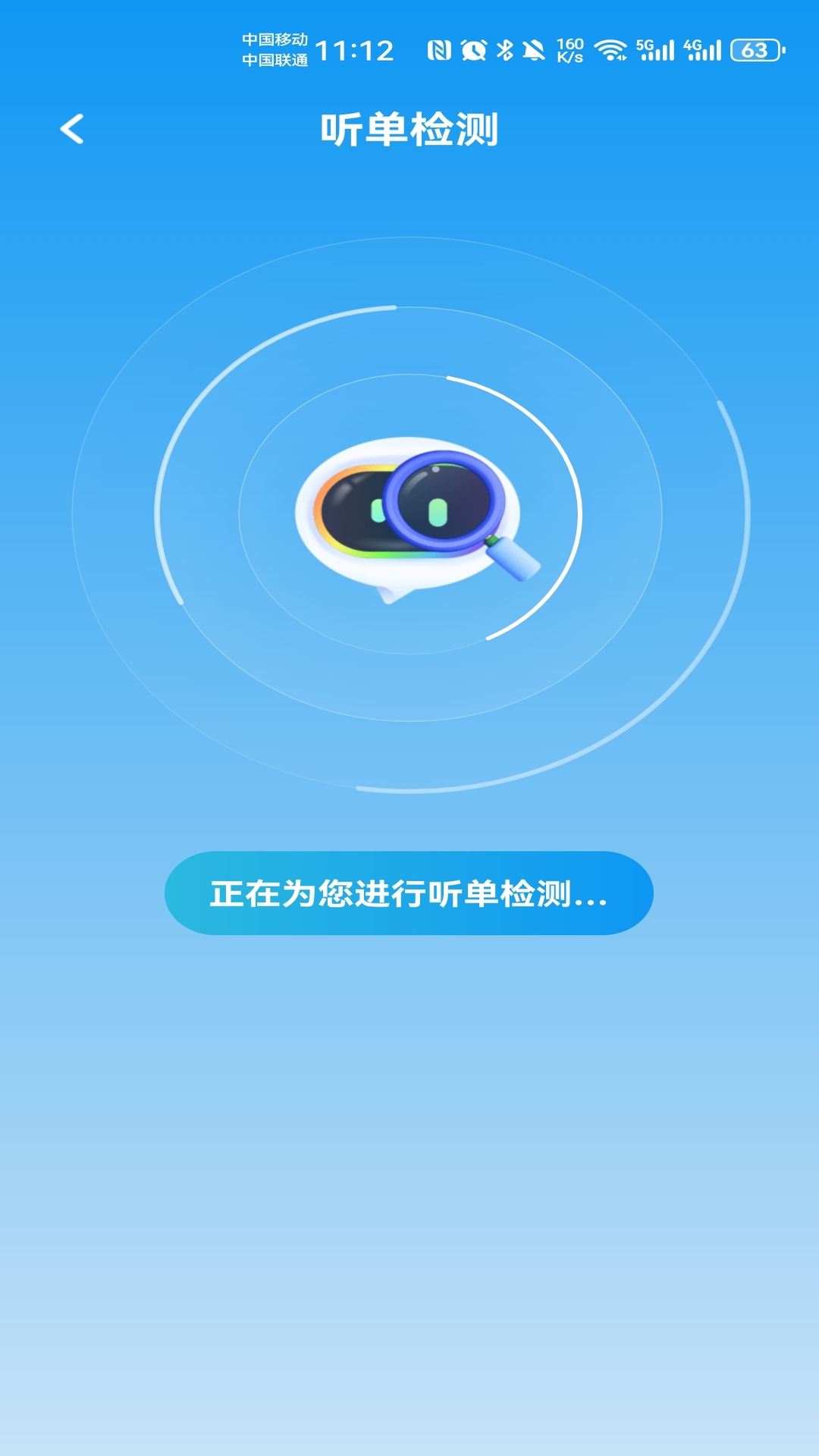Tap the 中国联通 carrier label
The width and height of the screenshot is (819, 1456).
(x=273, y=61)
